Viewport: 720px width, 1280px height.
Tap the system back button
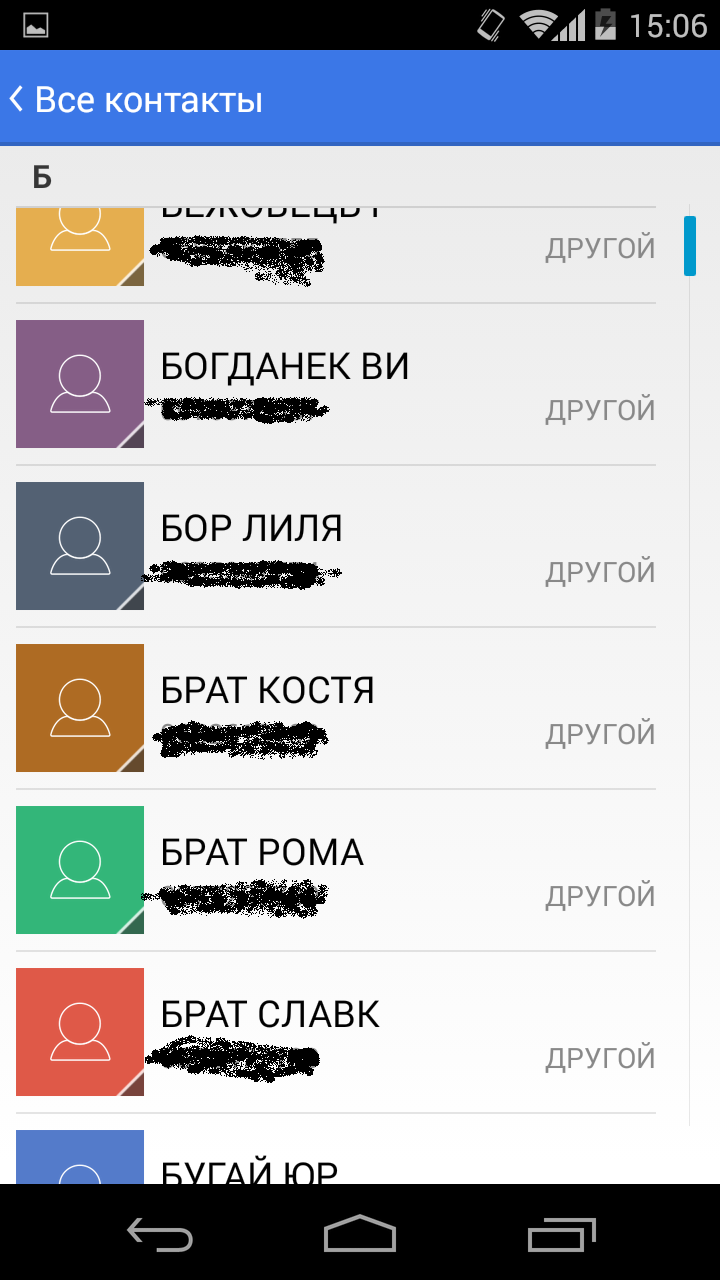[x=160, y=1234]
